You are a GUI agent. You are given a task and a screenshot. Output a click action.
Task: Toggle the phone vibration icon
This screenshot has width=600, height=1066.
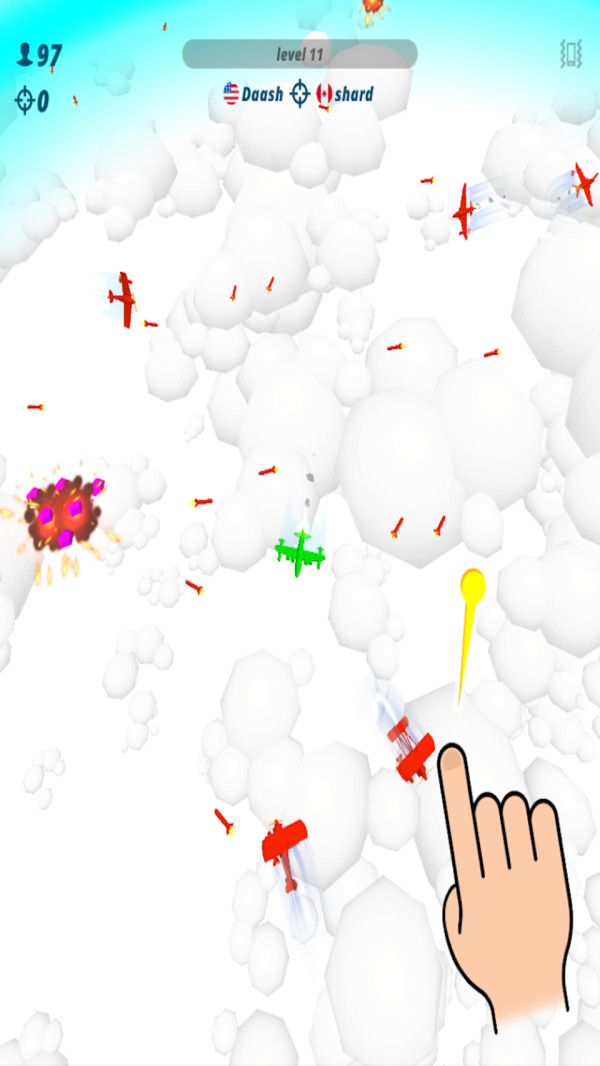pos(571,54)
